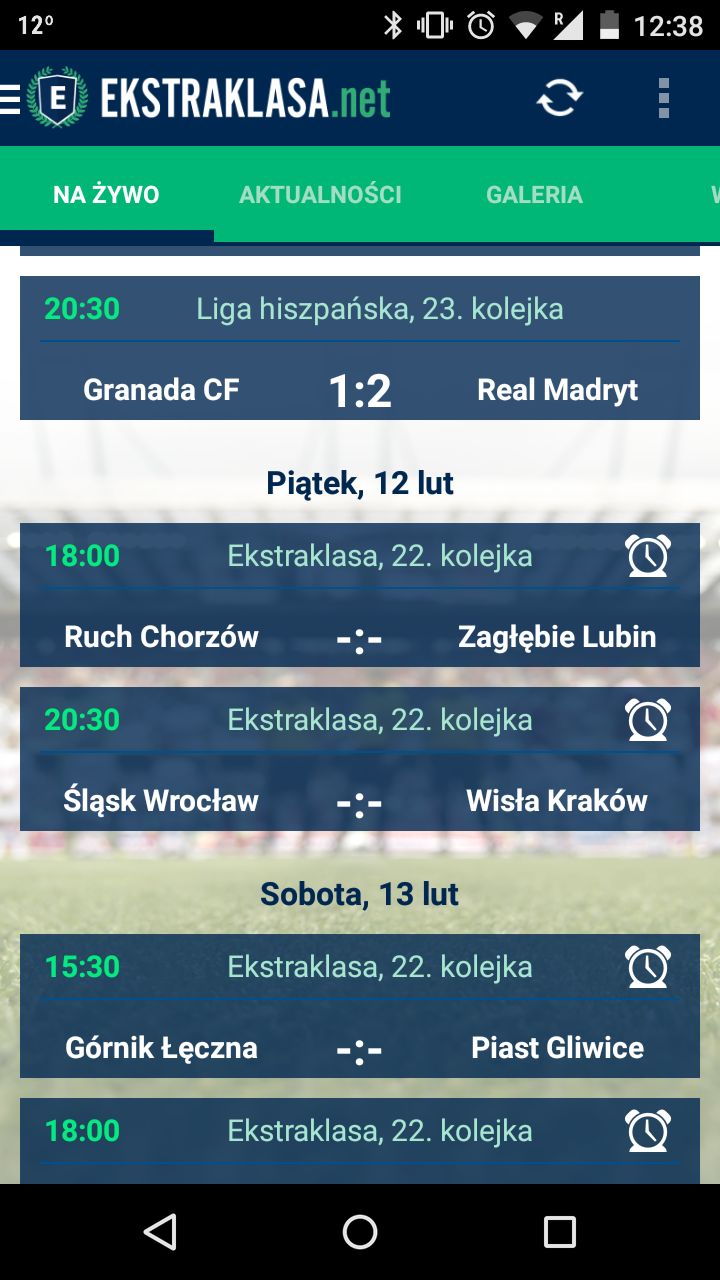
Task: Switch to the AKTUALNOŚCI tab
Action: [321, 195]
